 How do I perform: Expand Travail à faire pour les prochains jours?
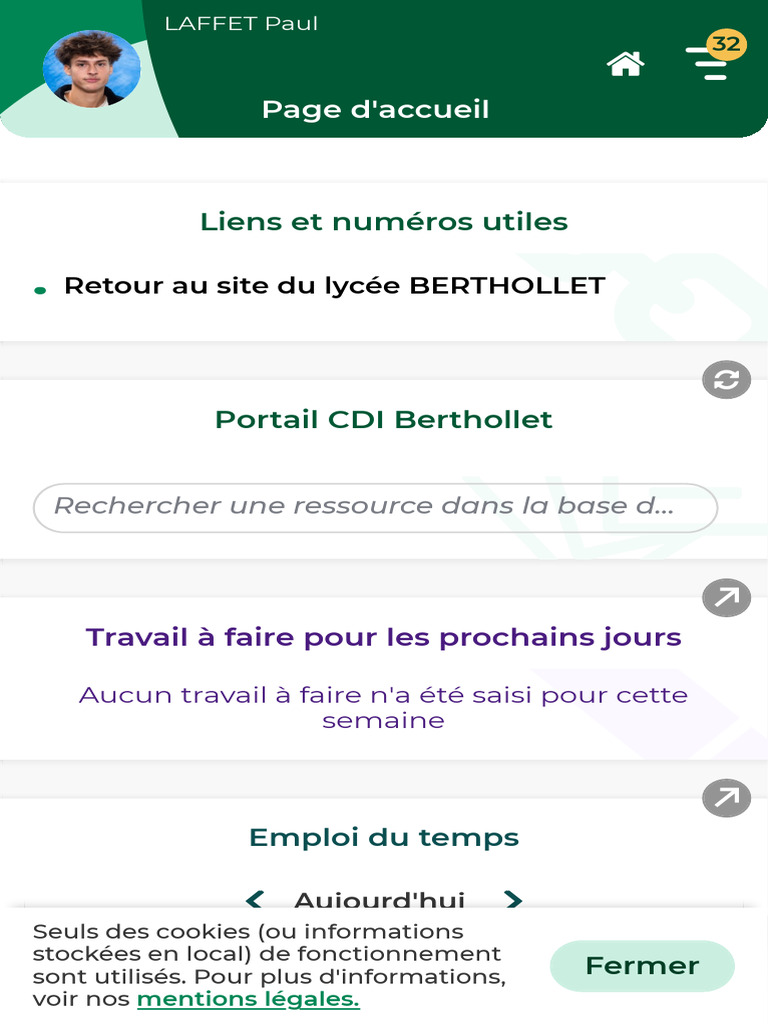[726, 597]
